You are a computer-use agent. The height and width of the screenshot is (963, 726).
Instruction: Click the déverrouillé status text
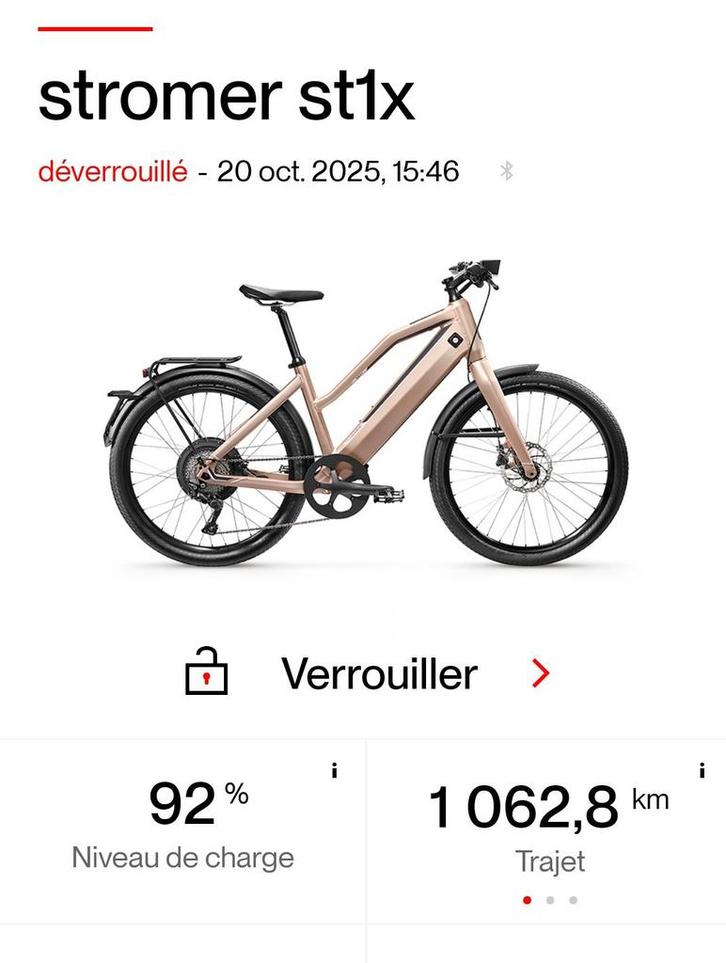pos(117,172)
